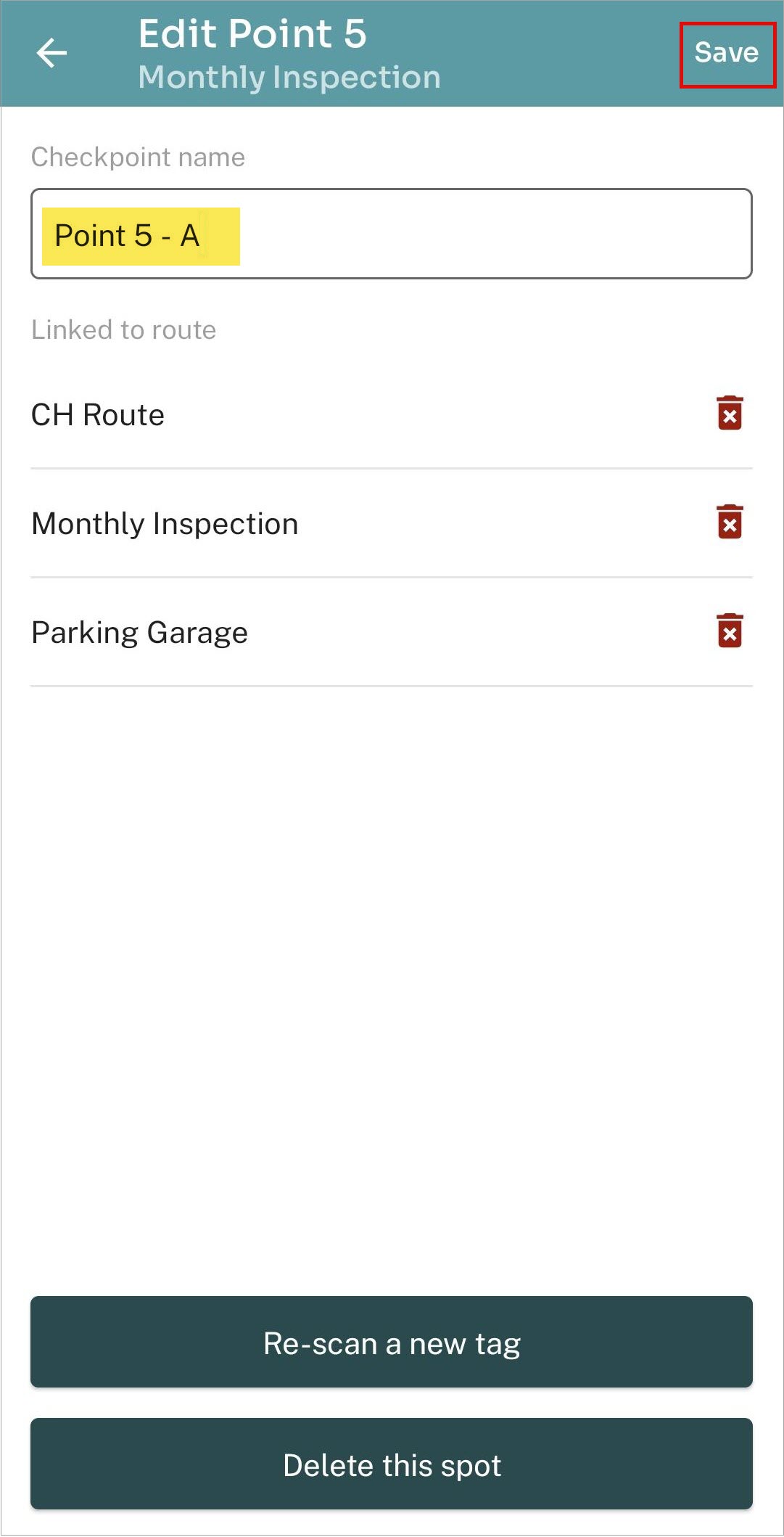Tap the navigation arrow to go back
The width and height of the screenshot is (784, 1537).
click(51, 53)
